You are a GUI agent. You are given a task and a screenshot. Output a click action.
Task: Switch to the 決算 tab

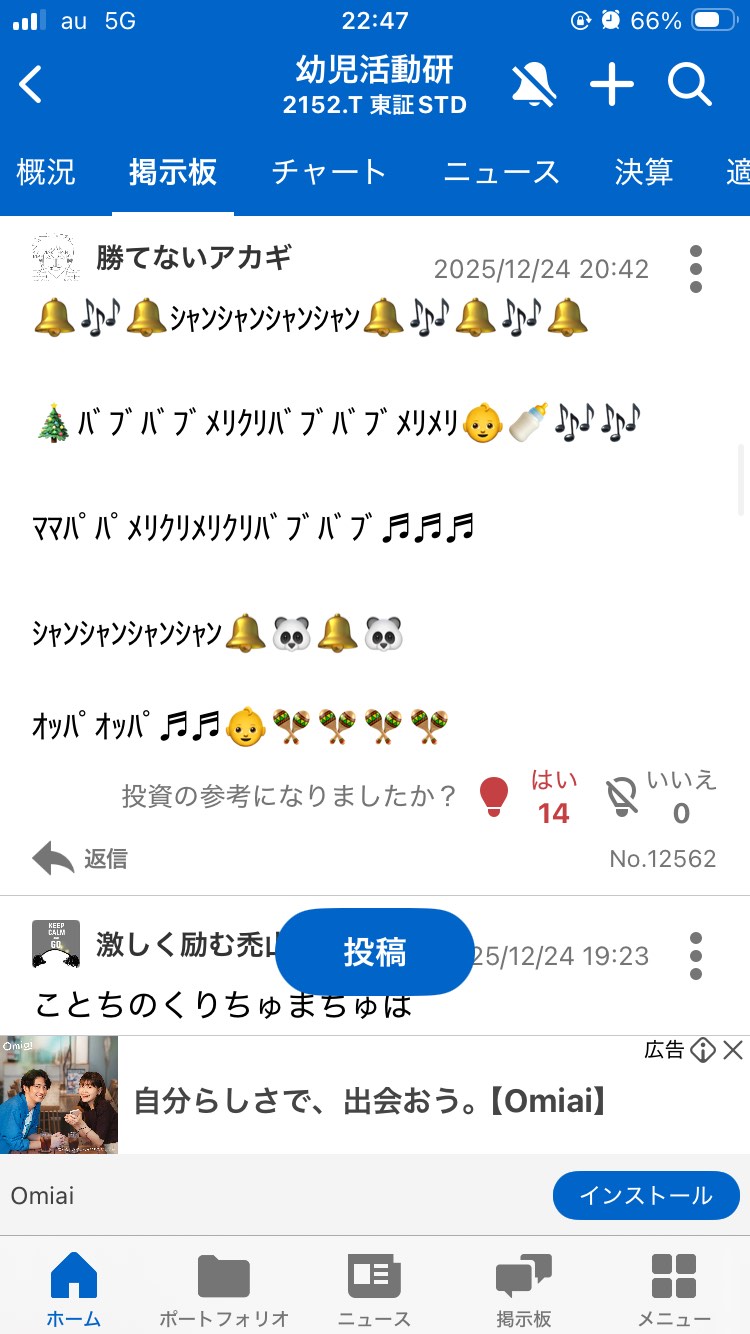coord(643,172)
